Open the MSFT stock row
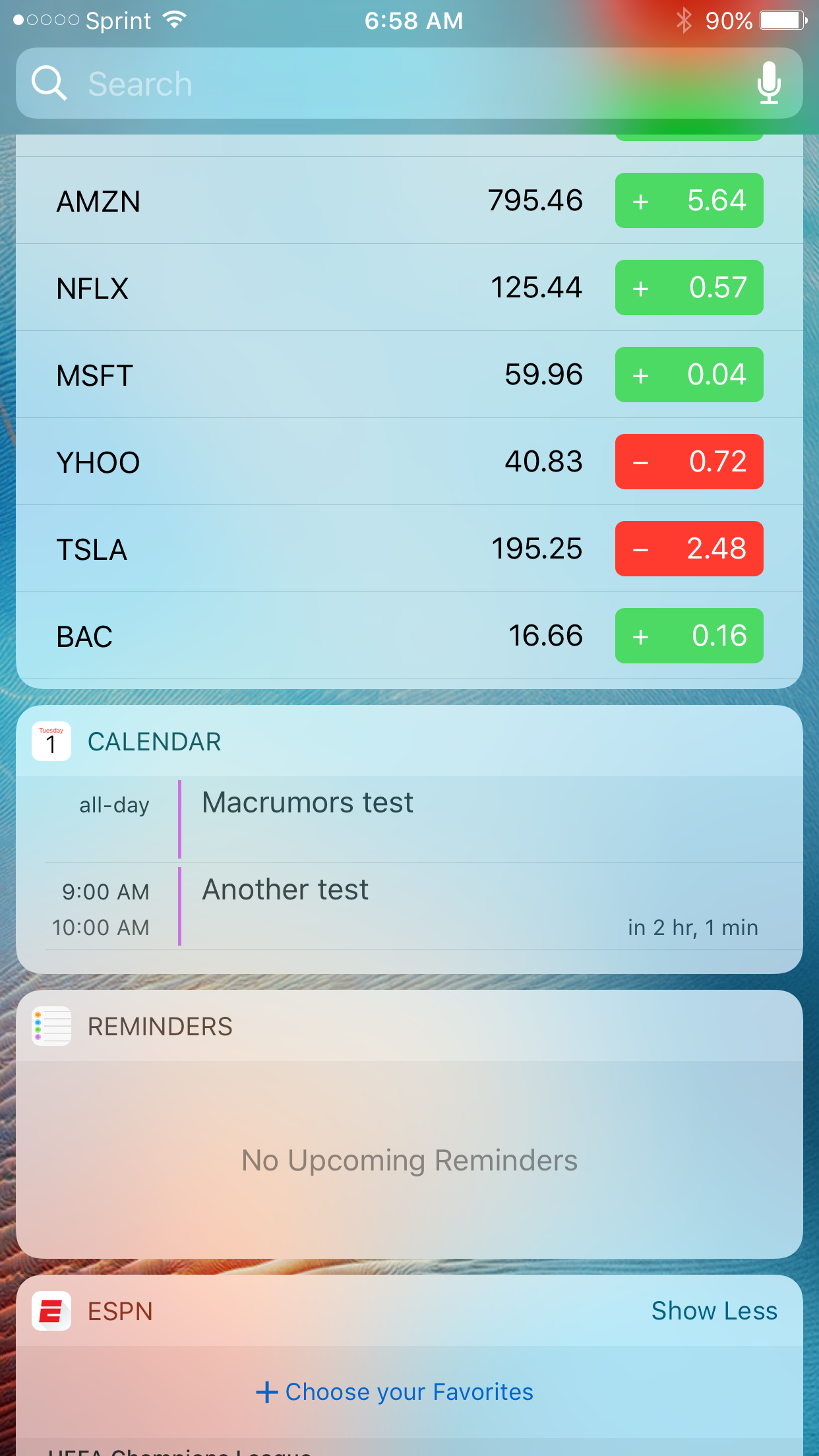The width and height of the screenshot is (819, 1456). [x=409, y=375]
